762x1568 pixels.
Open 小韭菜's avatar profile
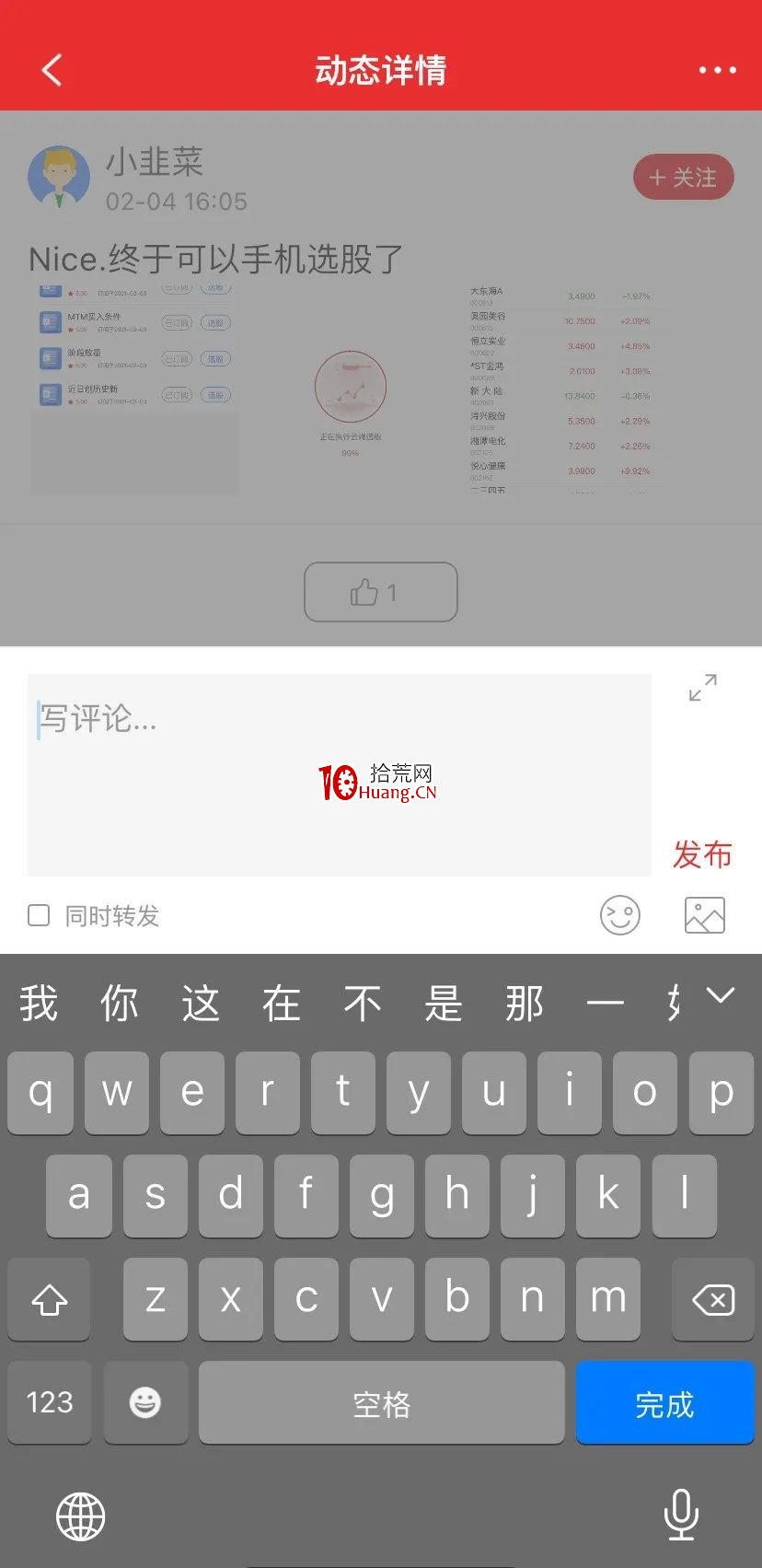click(59, 177)
